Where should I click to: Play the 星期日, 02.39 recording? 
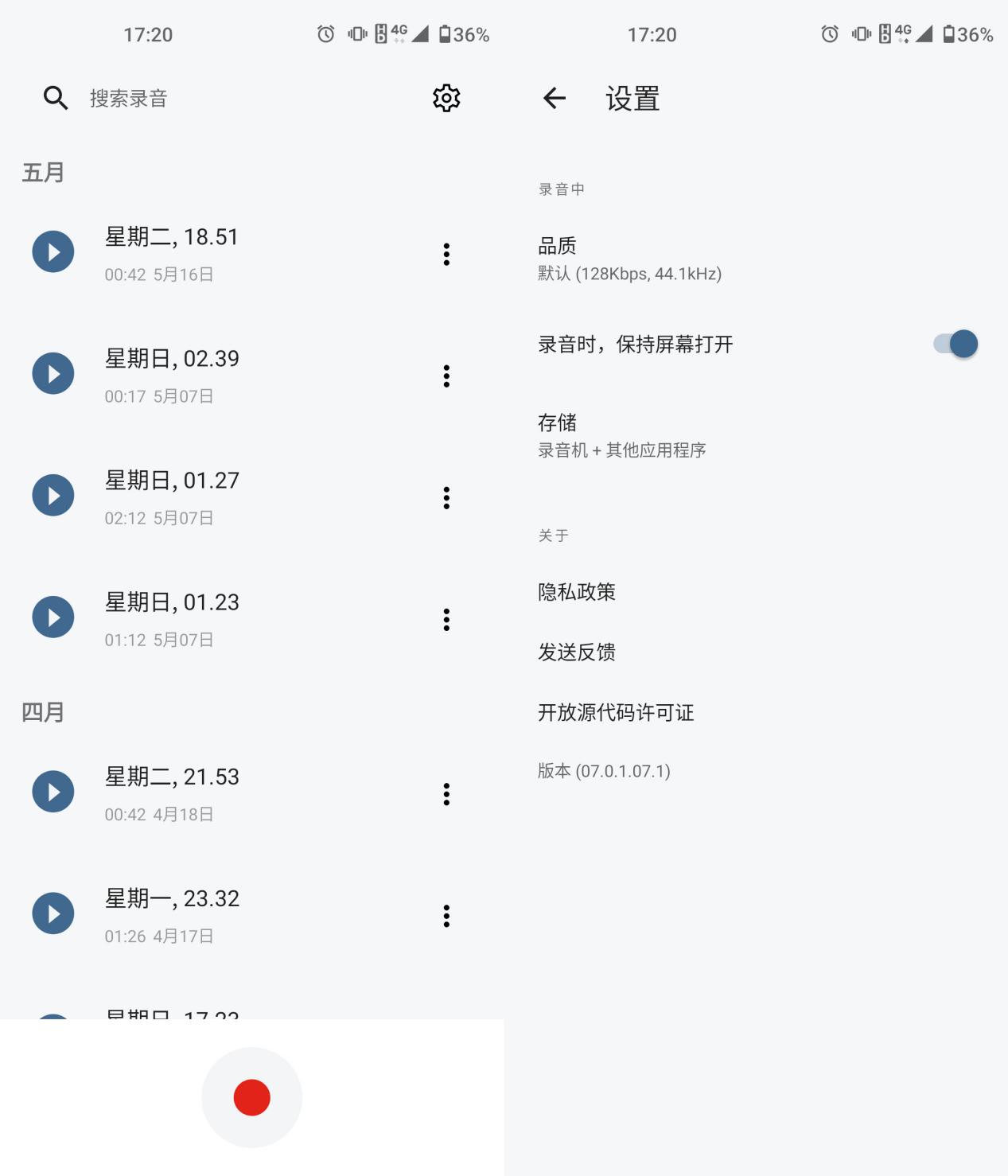tap(53, 373)
